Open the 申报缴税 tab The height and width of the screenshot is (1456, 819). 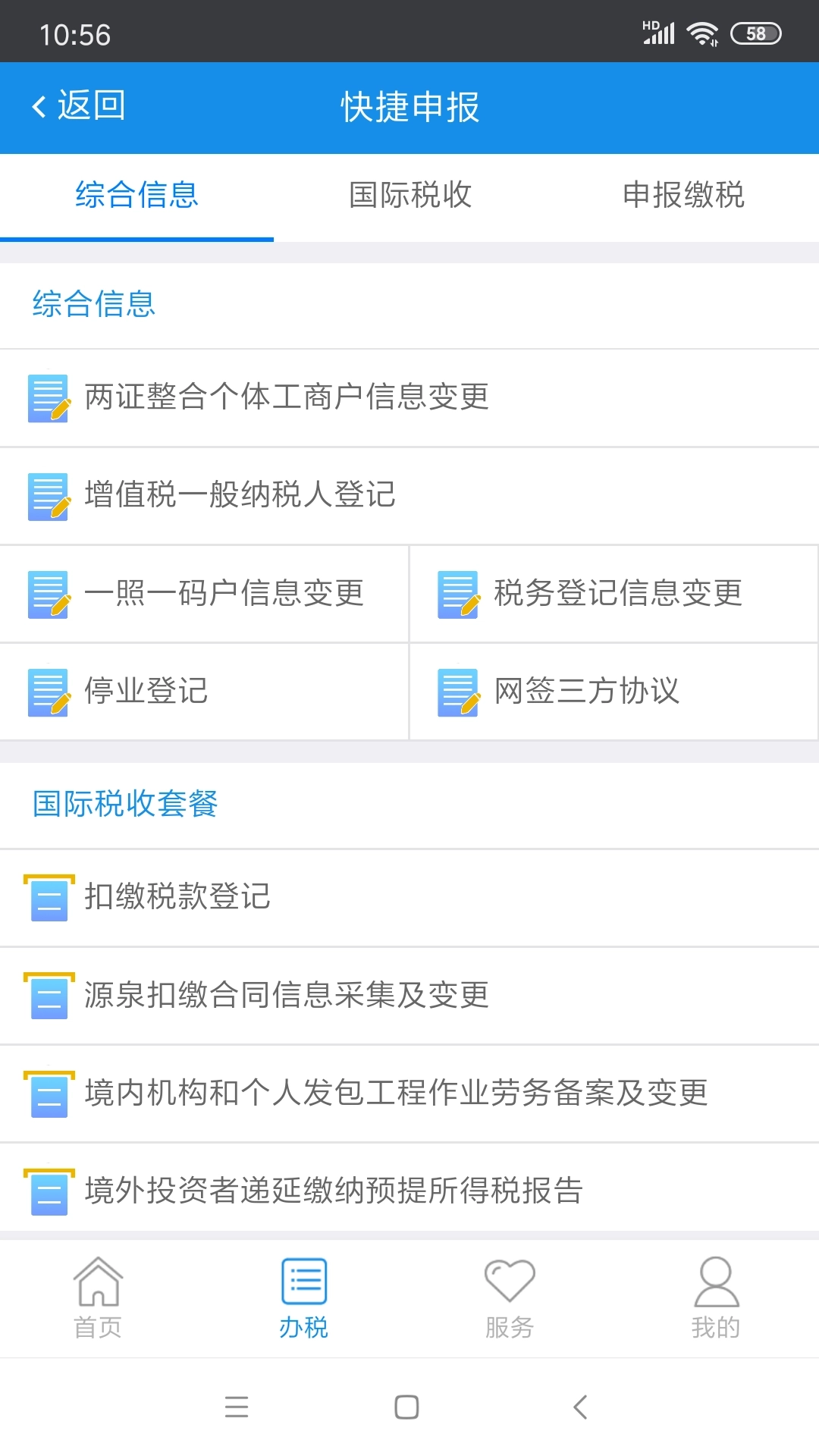point(684,196)
